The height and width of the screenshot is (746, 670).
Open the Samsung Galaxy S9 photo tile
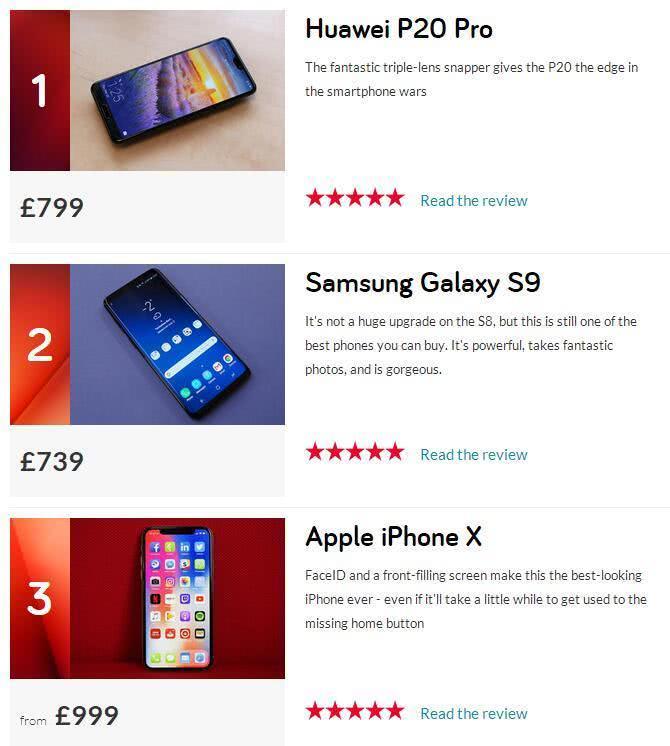tap(176, 345)
